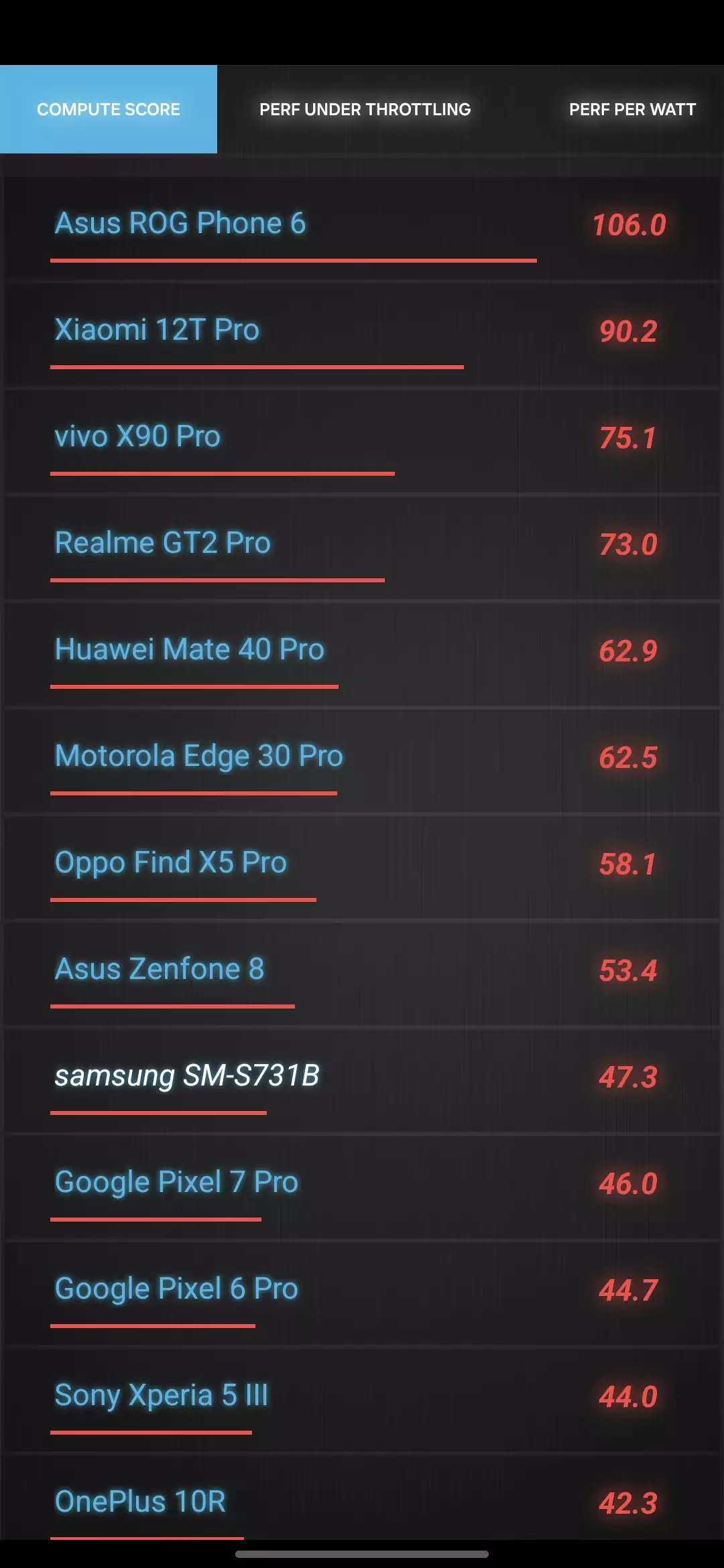
Task: Select the Compute Score tab
Action: click(109, 109)
